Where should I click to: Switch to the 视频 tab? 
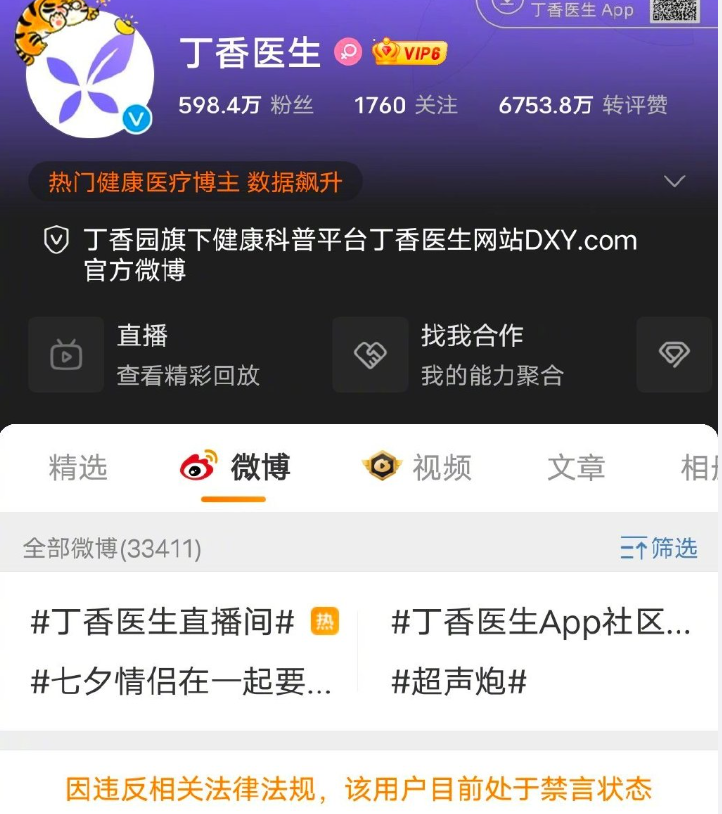coord(418,467)
